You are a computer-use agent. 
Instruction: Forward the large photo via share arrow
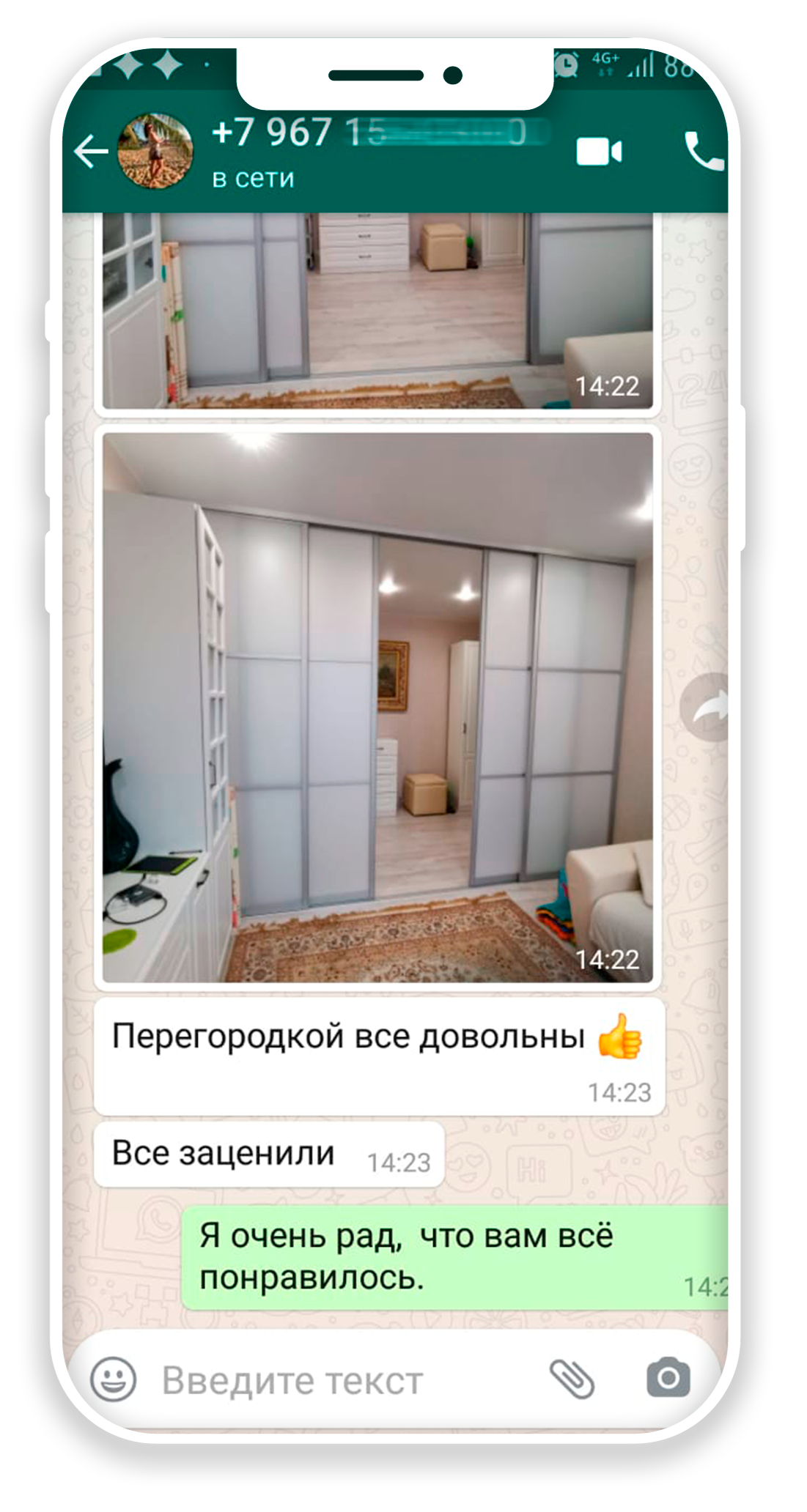(705, 708)
